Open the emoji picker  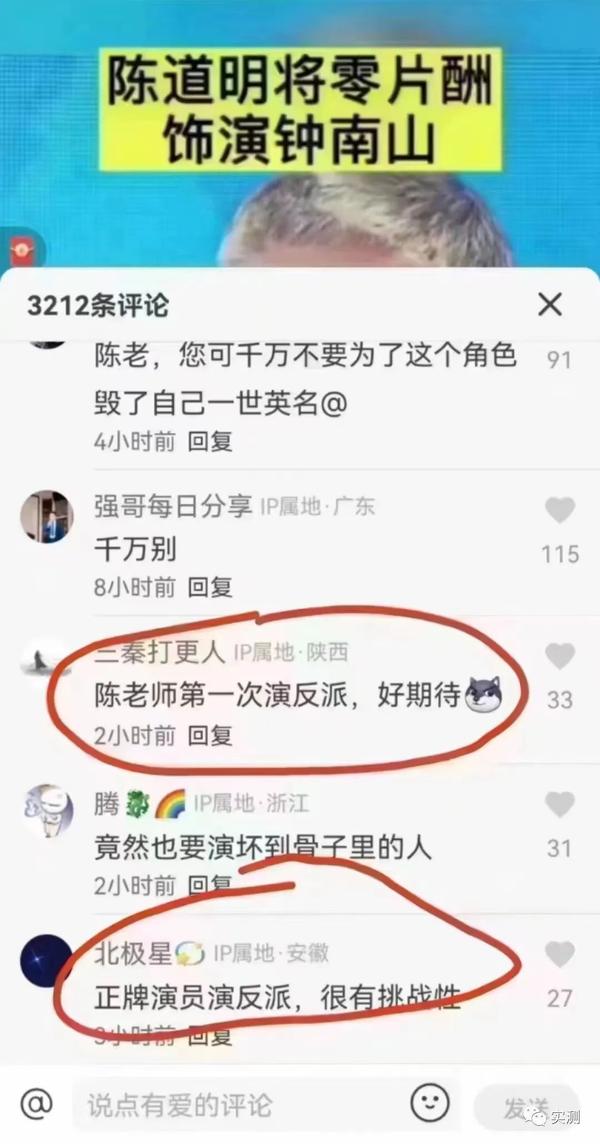tap(430, 1102)
